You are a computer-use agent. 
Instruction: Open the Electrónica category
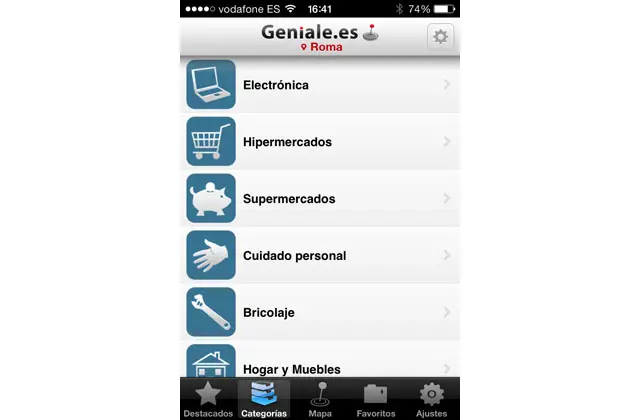pos(320,85)
